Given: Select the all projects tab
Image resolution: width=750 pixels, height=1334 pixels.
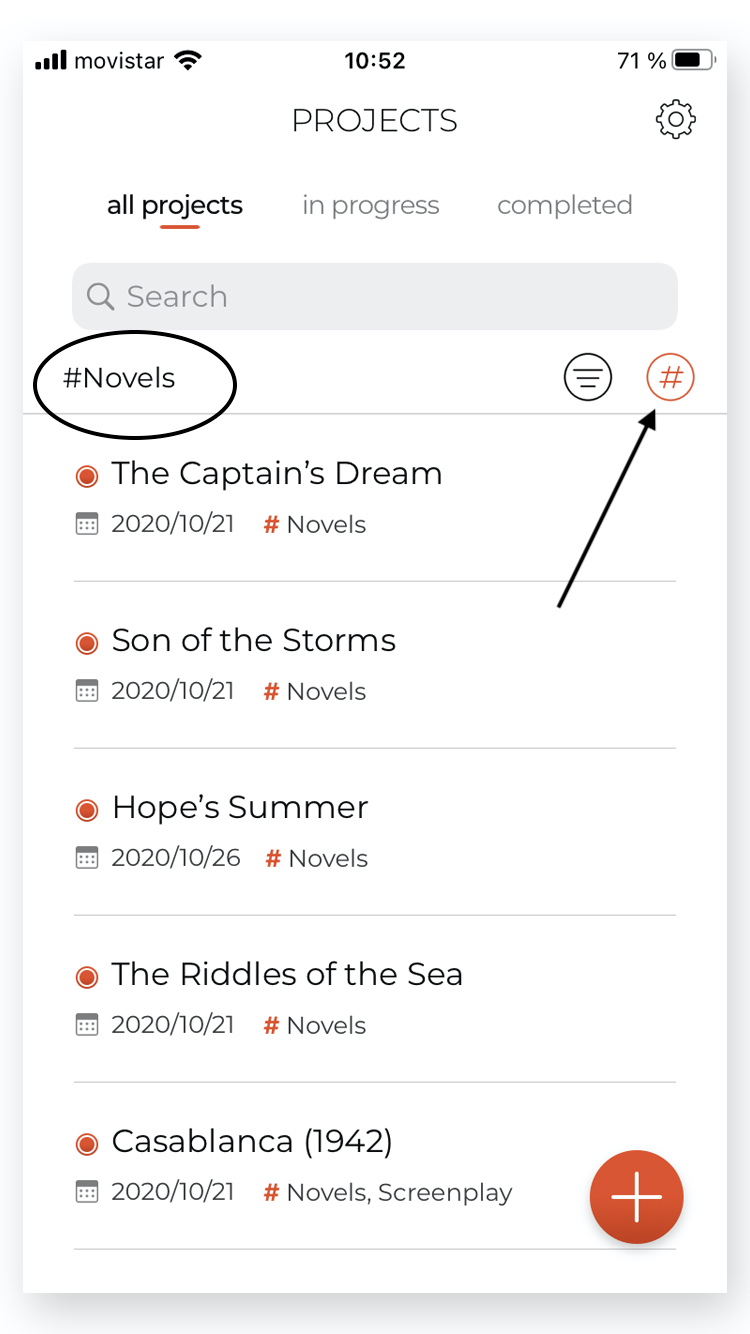Looking at the screenshot, I should [175, 205].
